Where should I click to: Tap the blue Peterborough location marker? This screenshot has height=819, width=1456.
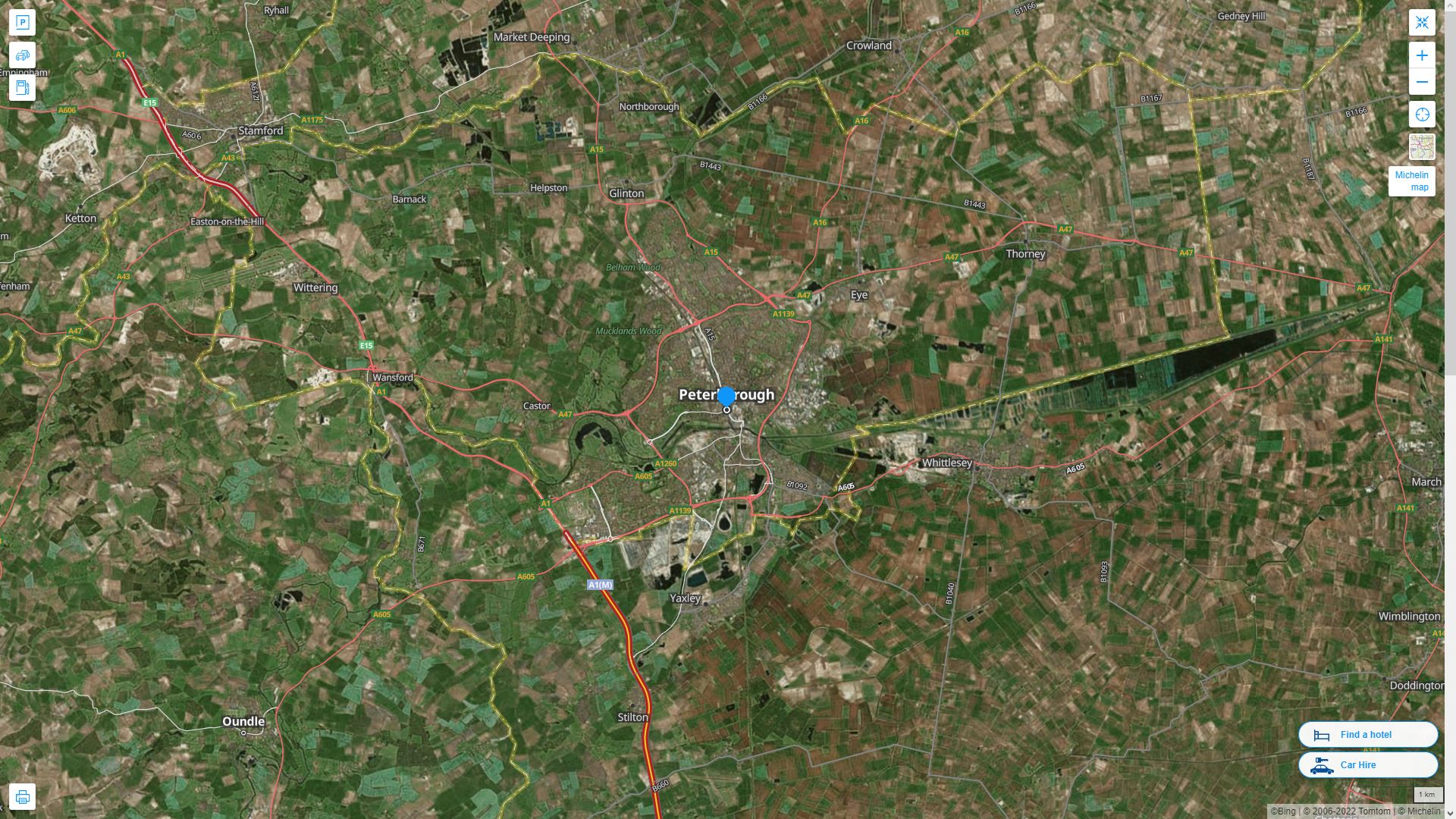[726, 396]
